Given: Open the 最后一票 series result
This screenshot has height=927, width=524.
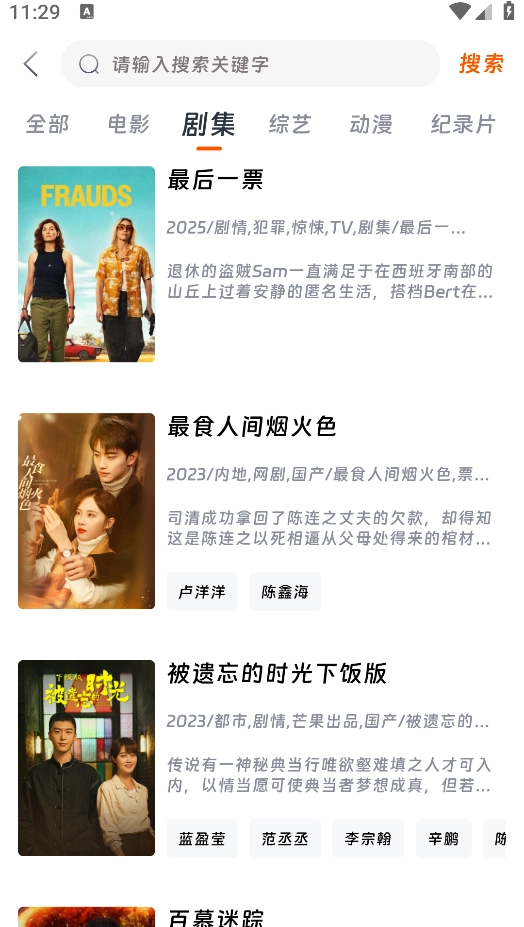Looking at the screenshot, I should click(262, 264).
